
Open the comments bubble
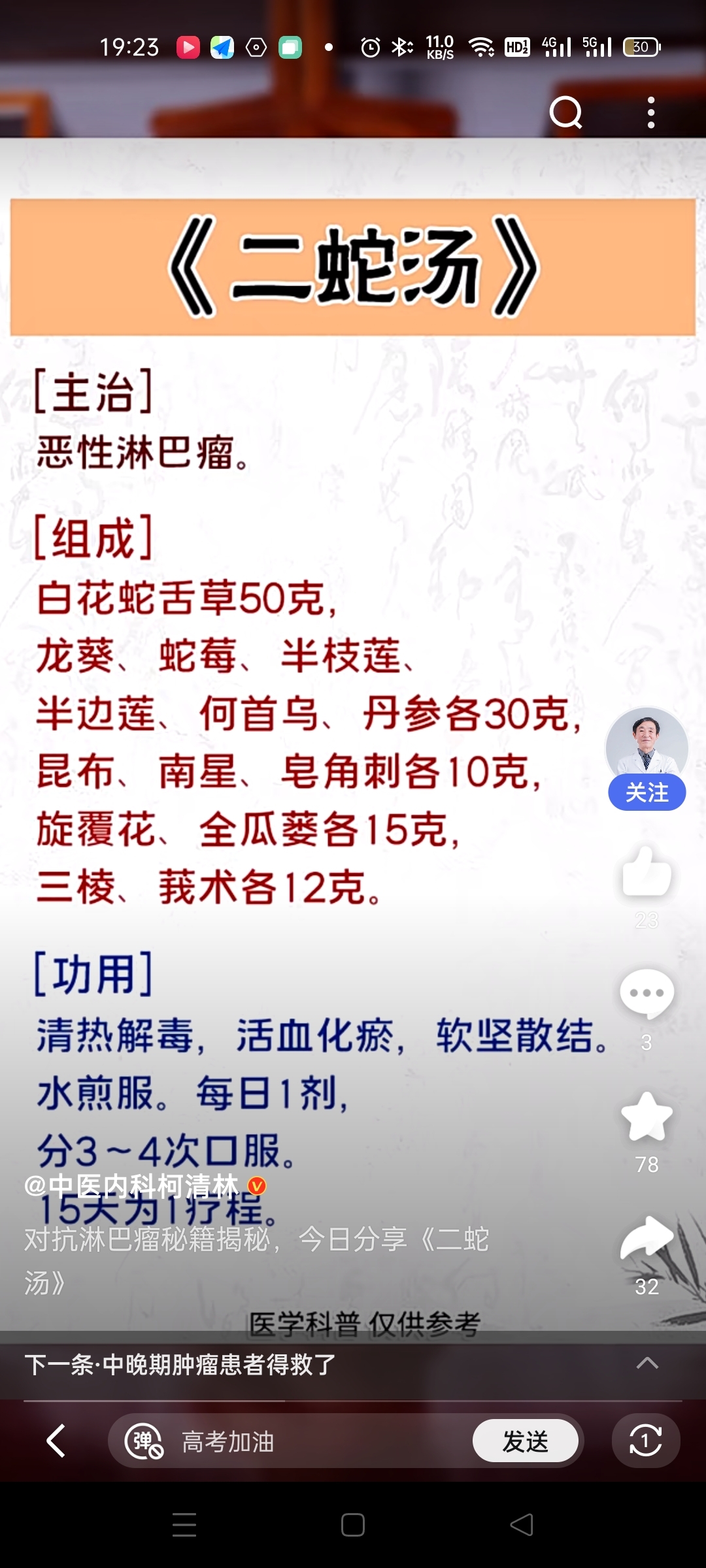click(x=647, y=993)
